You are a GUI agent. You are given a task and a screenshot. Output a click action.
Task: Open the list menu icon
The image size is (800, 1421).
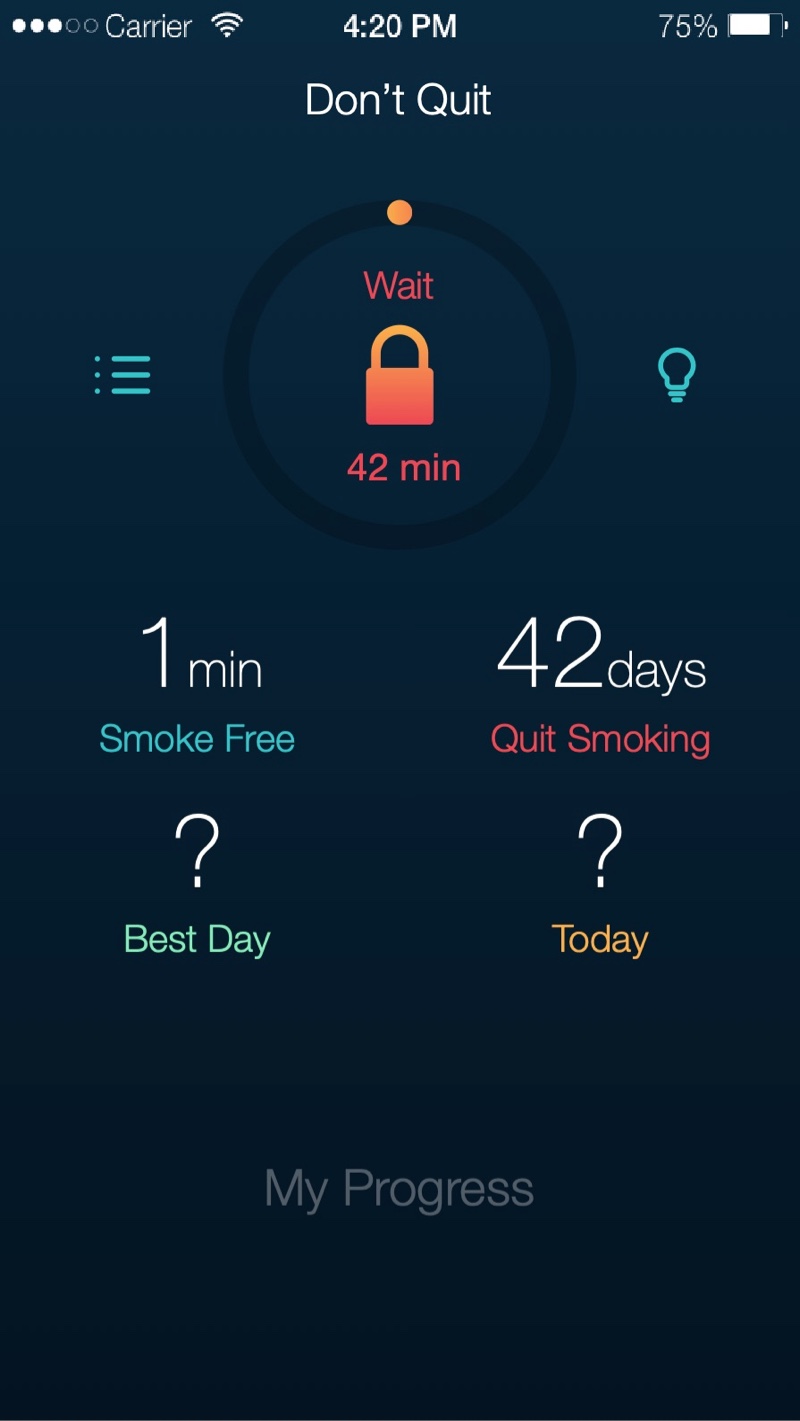[x=122, y=375]
